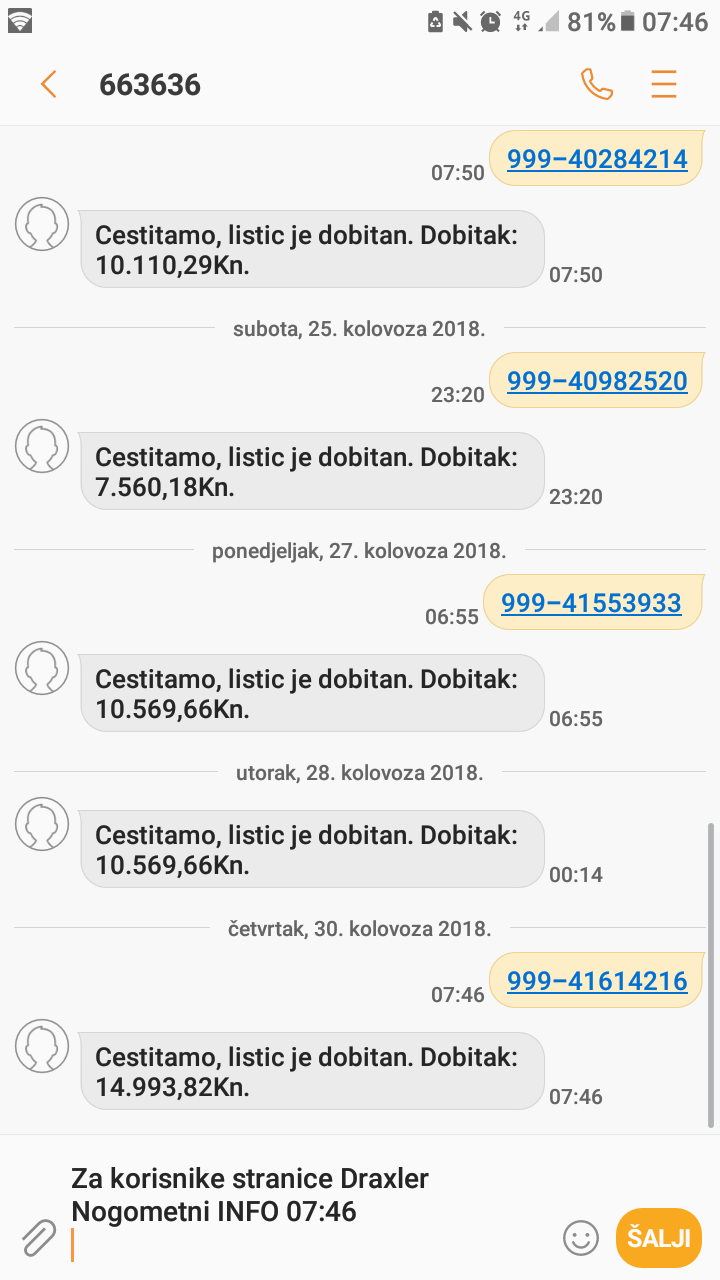Open the conversation options menu
The width and height of the screenshot is (720, 1280).
coord(664,85)
